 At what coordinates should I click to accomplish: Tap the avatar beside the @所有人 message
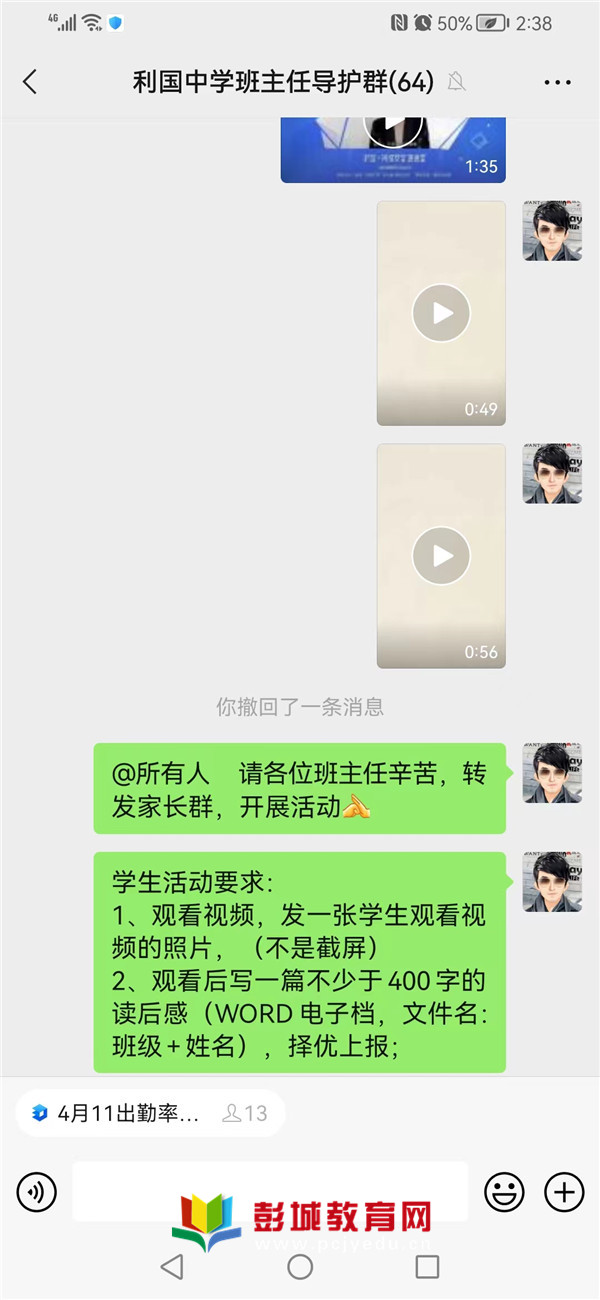[x=552, y=773]
